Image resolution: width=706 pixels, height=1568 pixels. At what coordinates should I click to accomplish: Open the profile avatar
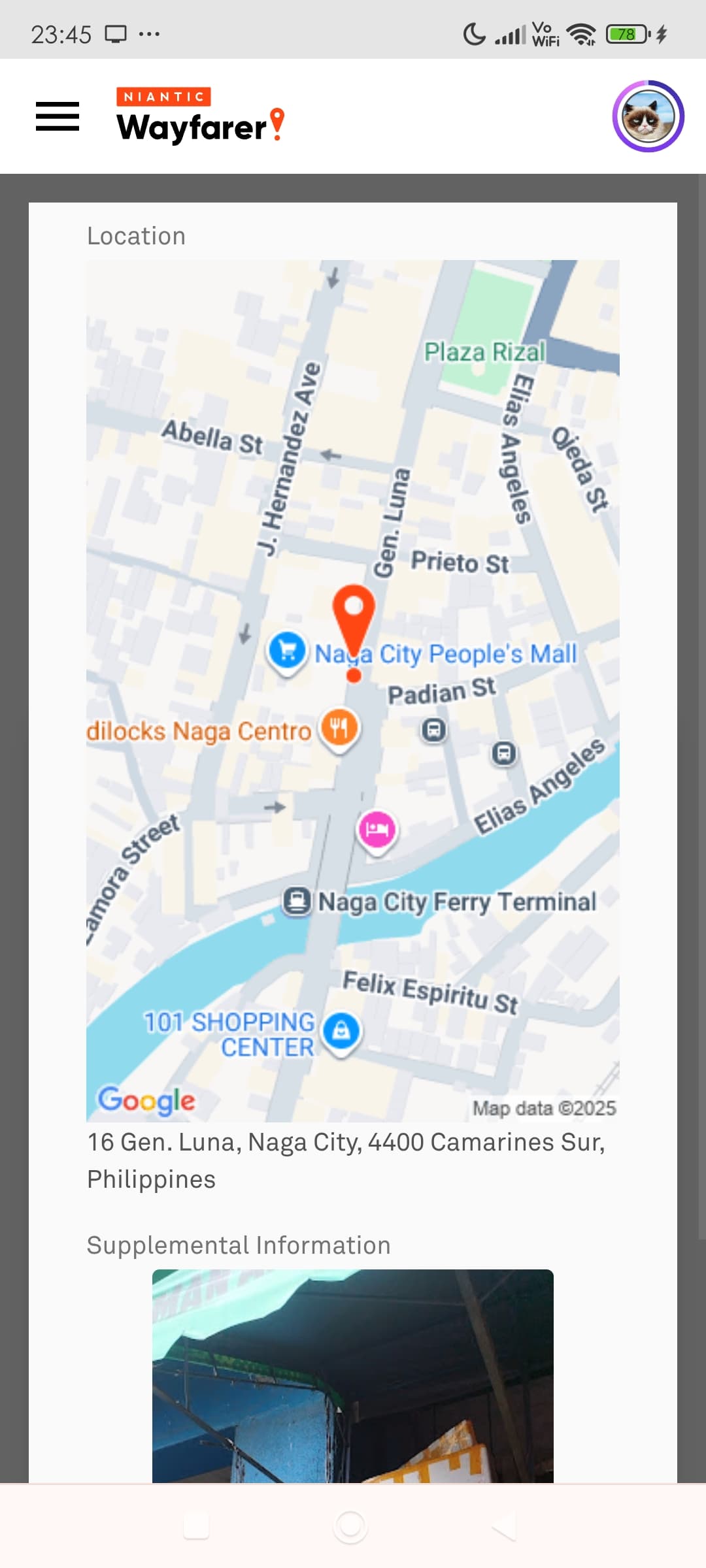pyautogui.click(x=648, y=116)
